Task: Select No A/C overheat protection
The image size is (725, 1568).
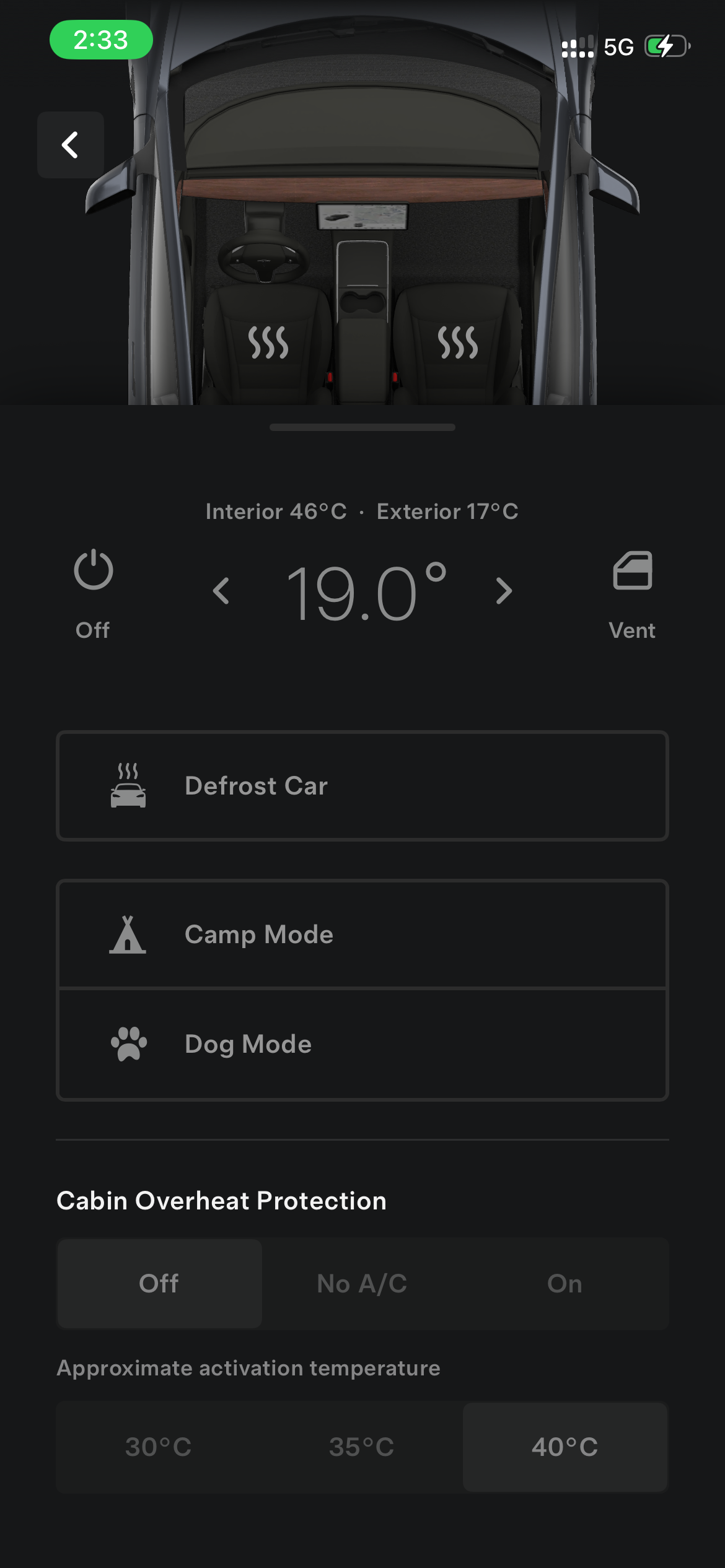Action: [362, 1284]
